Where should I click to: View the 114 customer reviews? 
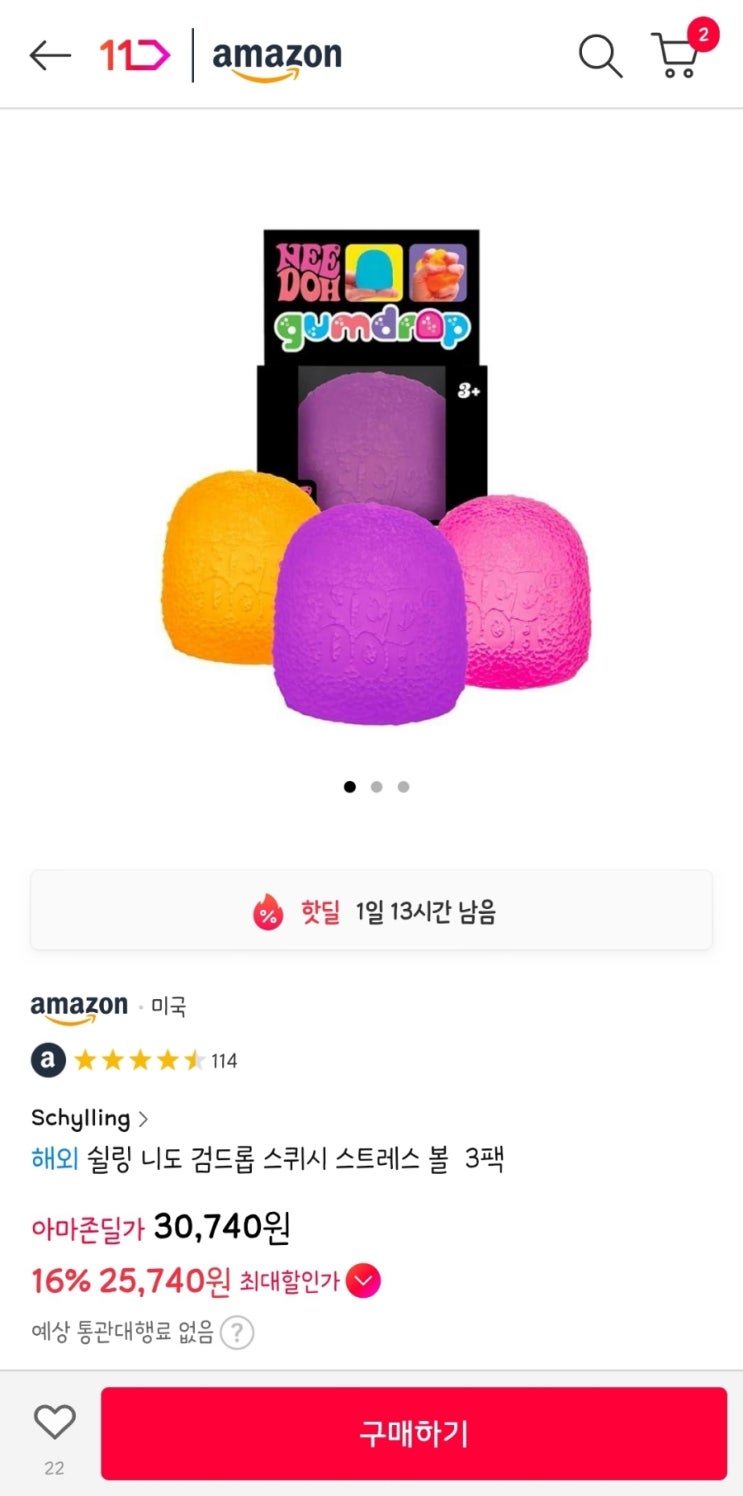click(x=224, y=1061)
